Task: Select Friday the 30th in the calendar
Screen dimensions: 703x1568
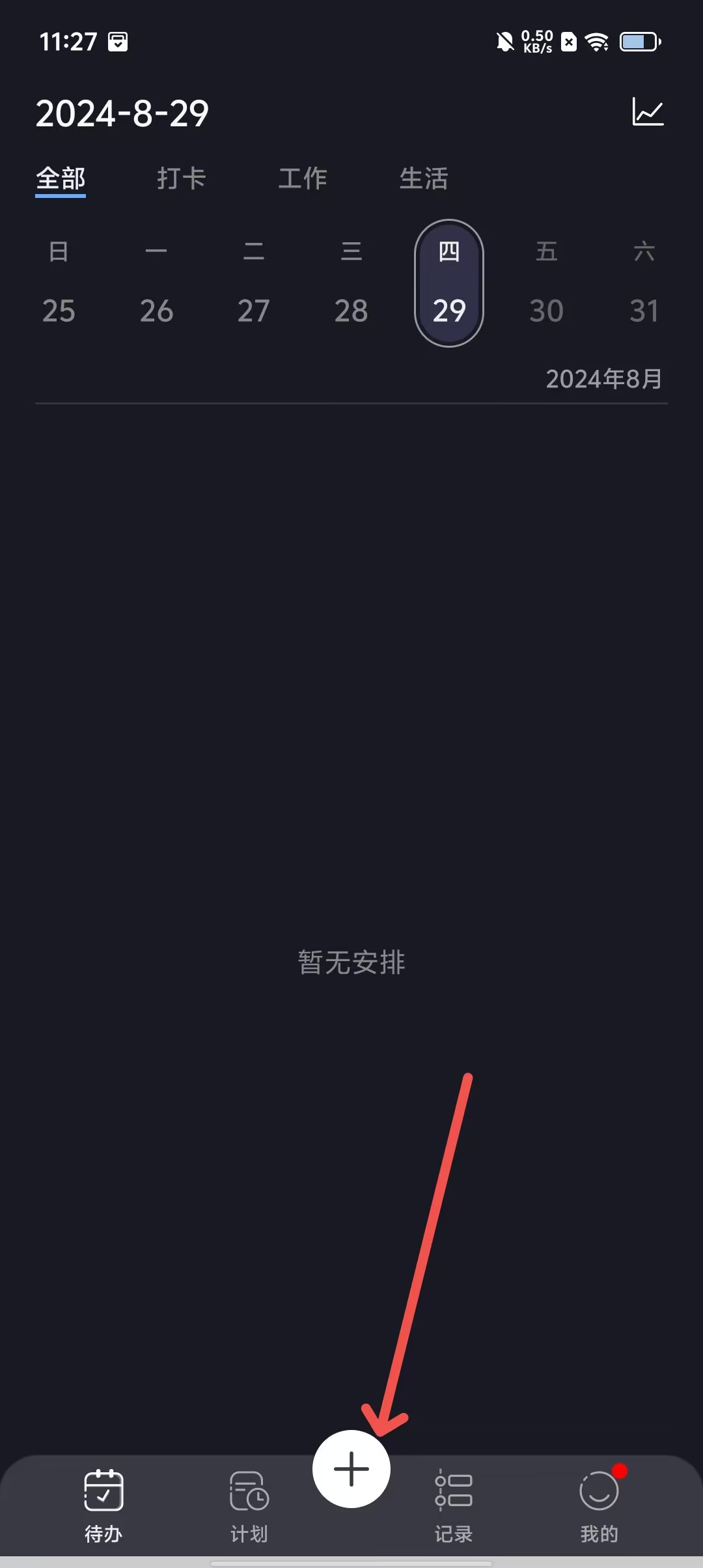Action: click(546, 310)
